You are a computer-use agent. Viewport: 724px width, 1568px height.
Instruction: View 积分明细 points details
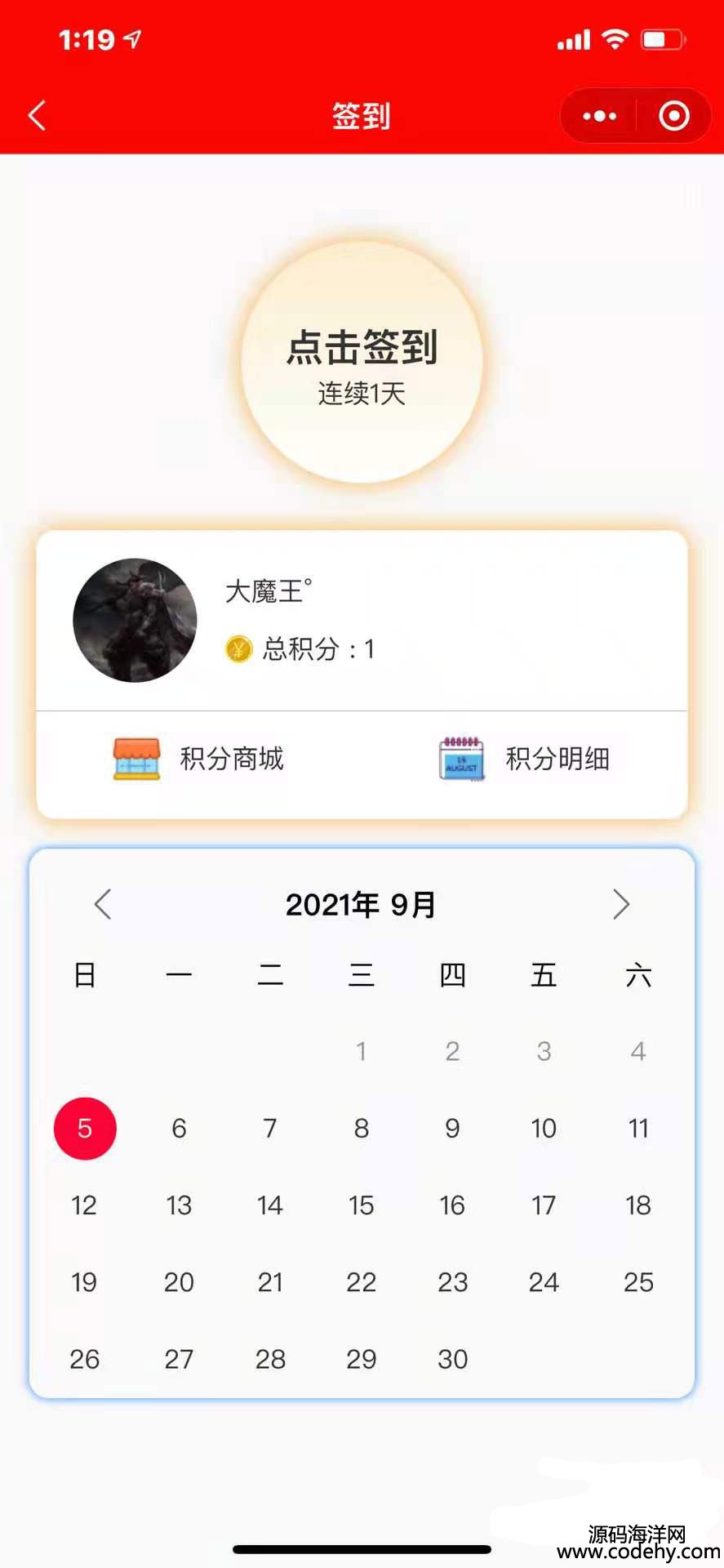(525, 759)
